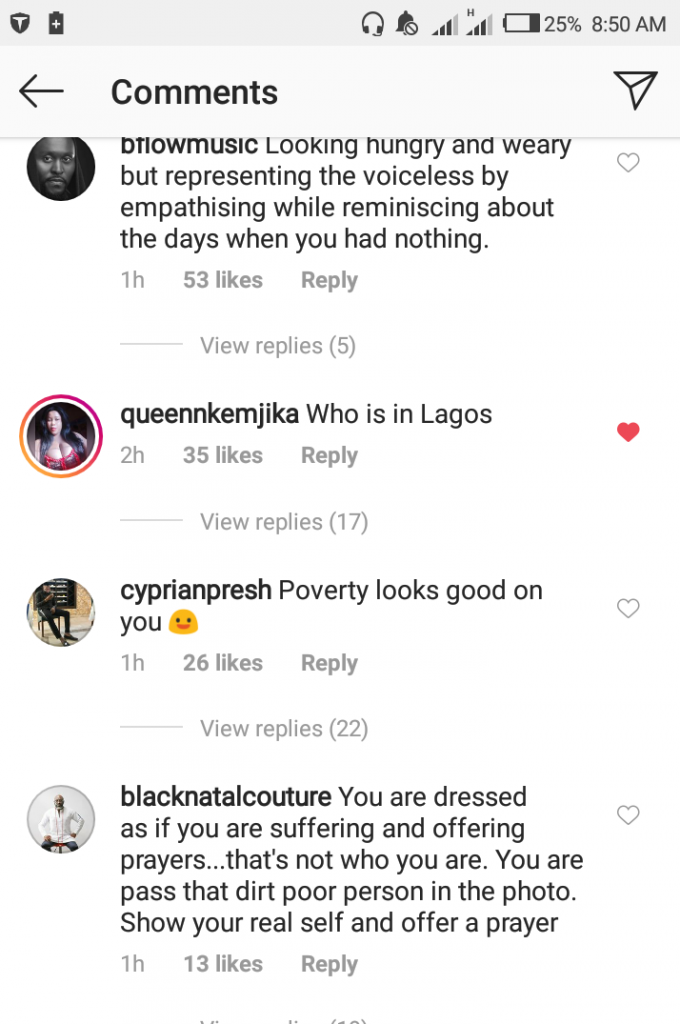This screenshot has width=680, height=1024.
Task: Reply to cyprianpresh's comment
Action: [x=329, y=663]
